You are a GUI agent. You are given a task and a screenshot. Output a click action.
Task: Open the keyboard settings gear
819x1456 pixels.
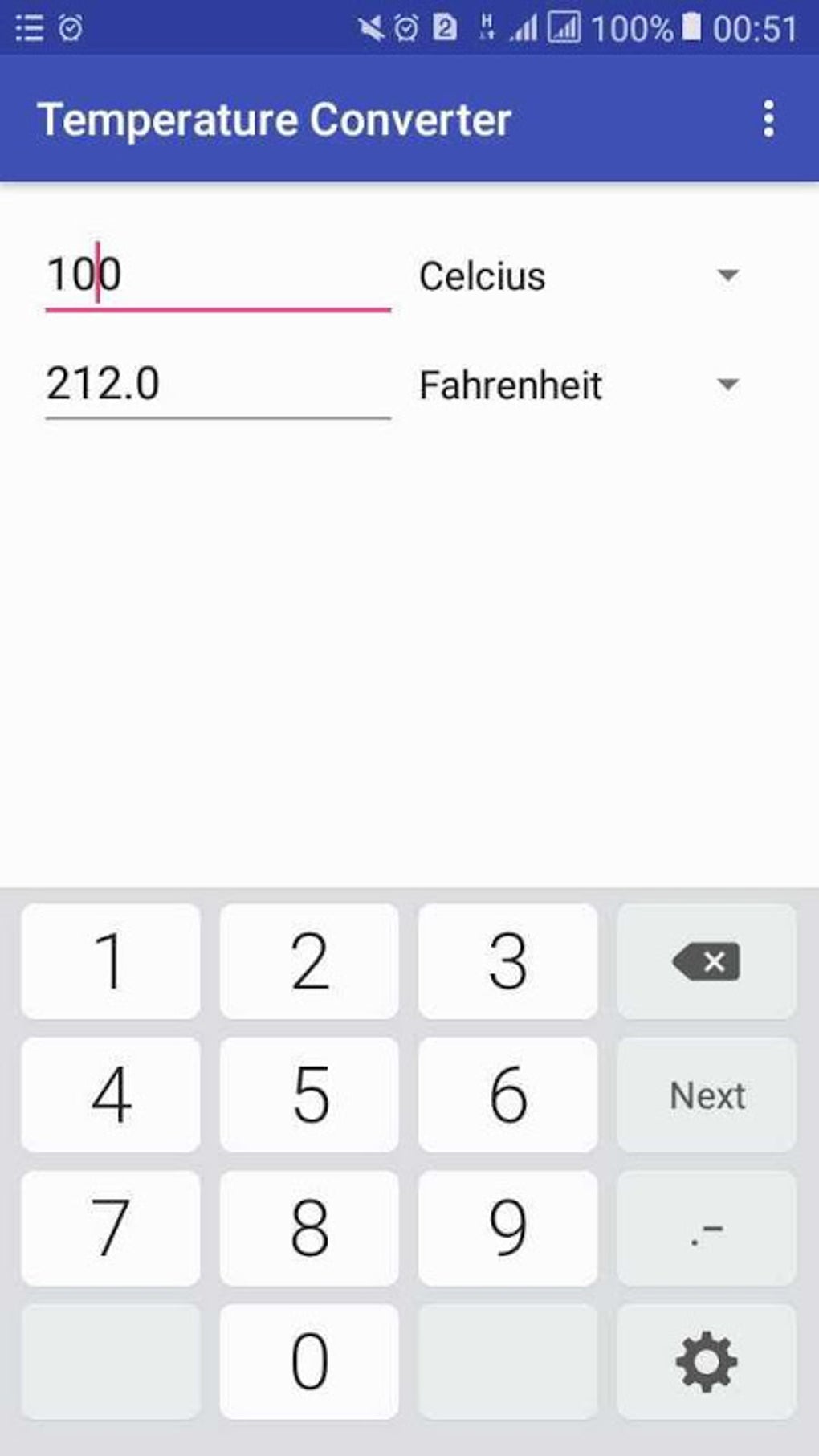[x=706, y=1360]
